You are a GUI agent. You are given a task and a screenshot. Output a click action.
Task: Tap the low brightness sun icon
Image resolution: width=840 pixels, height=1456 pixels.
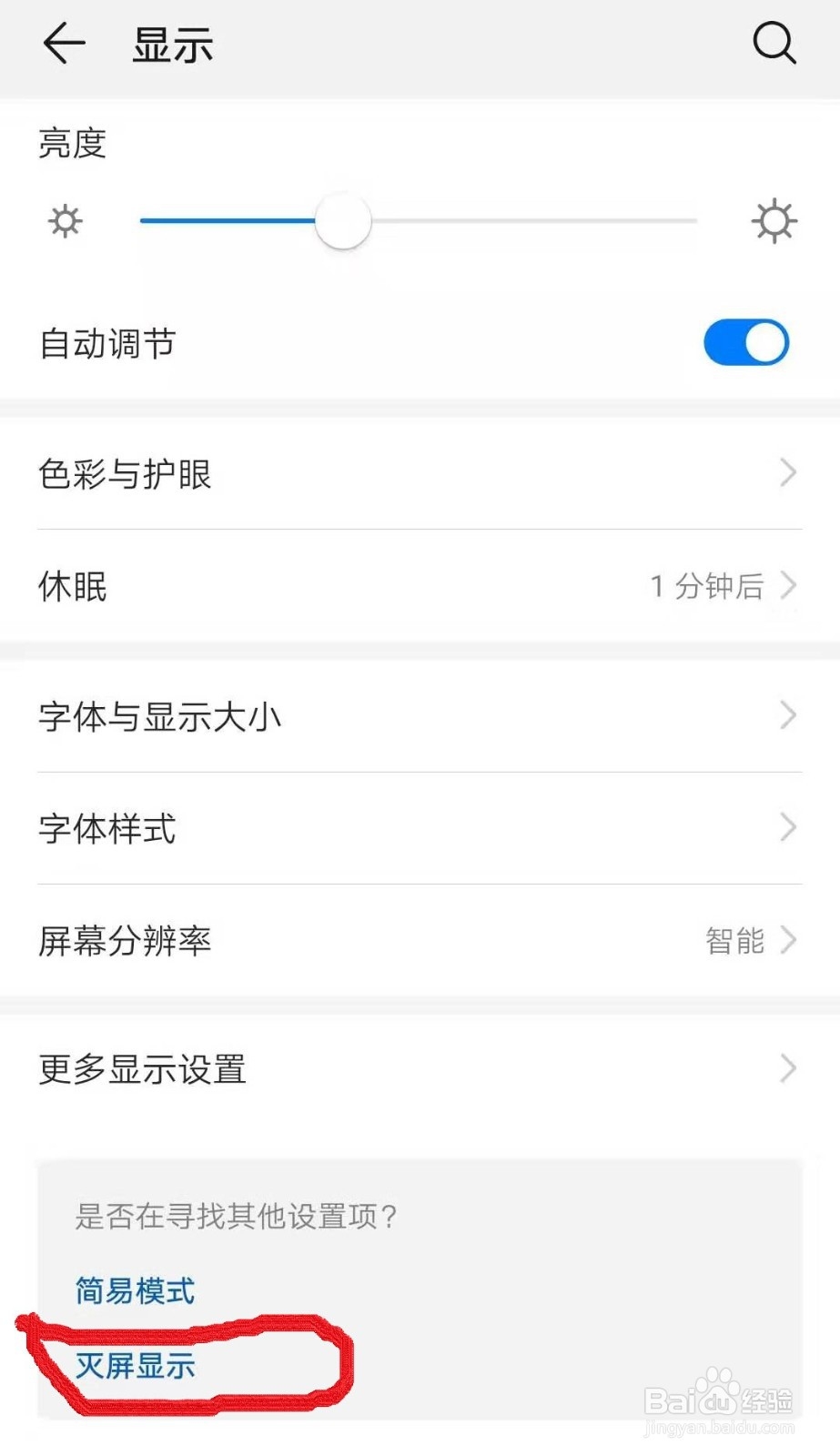(65, 221)
